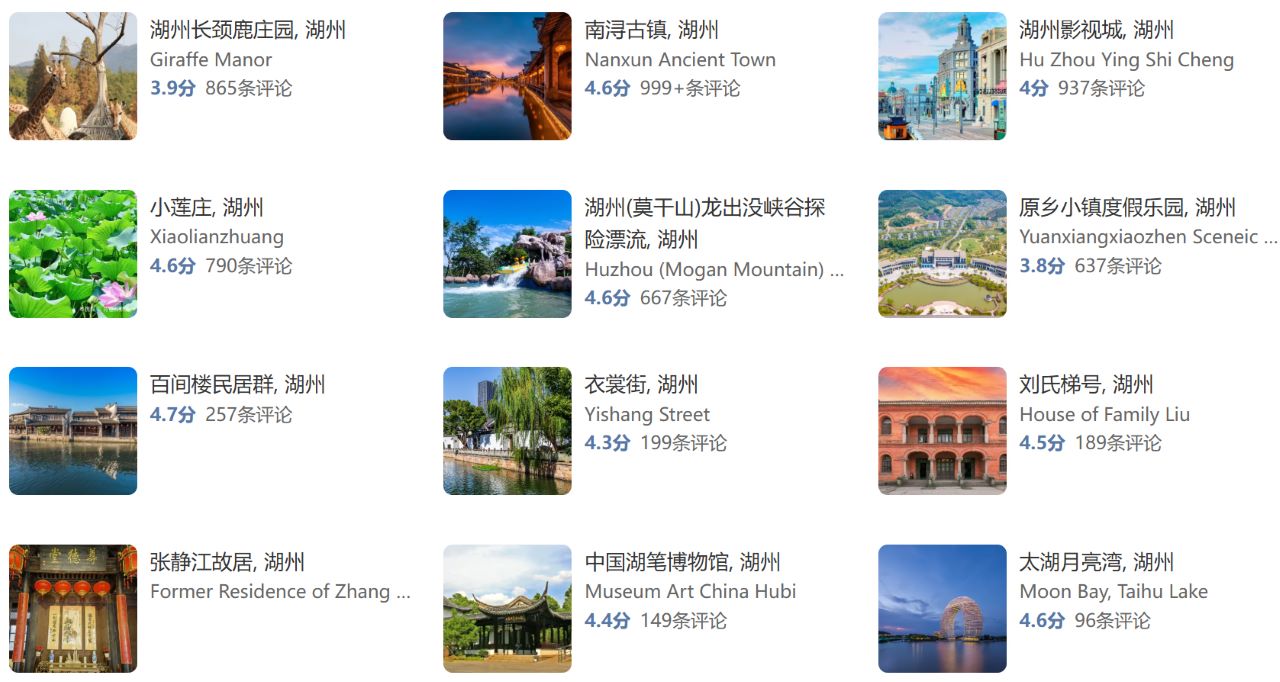Open the Yuanxiangxiaozhen resort card
Screen dimensions: 1280x682
coord(1127,208)
